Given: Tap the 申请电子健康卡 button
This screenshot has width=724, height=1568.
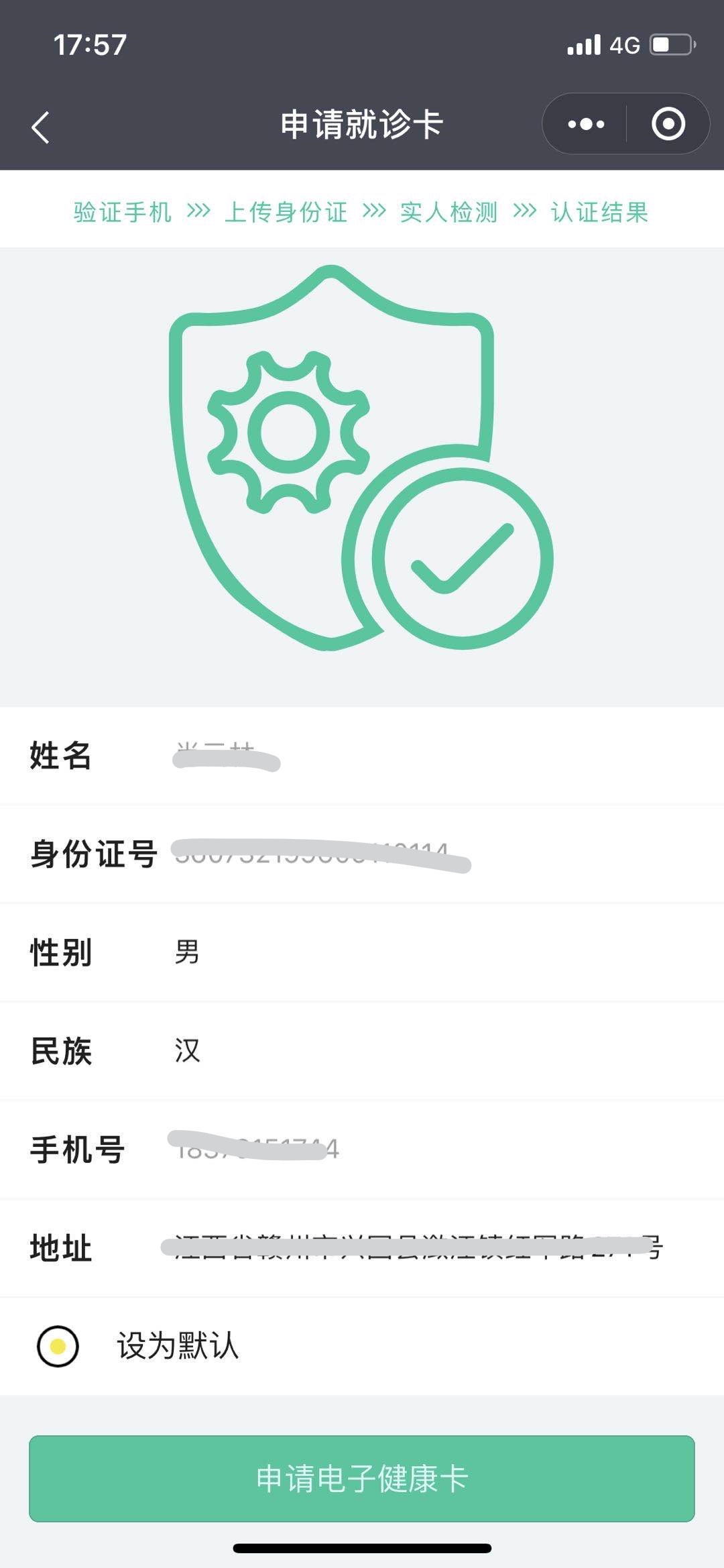Looking at the screenshot, I should pos(362,1479).
